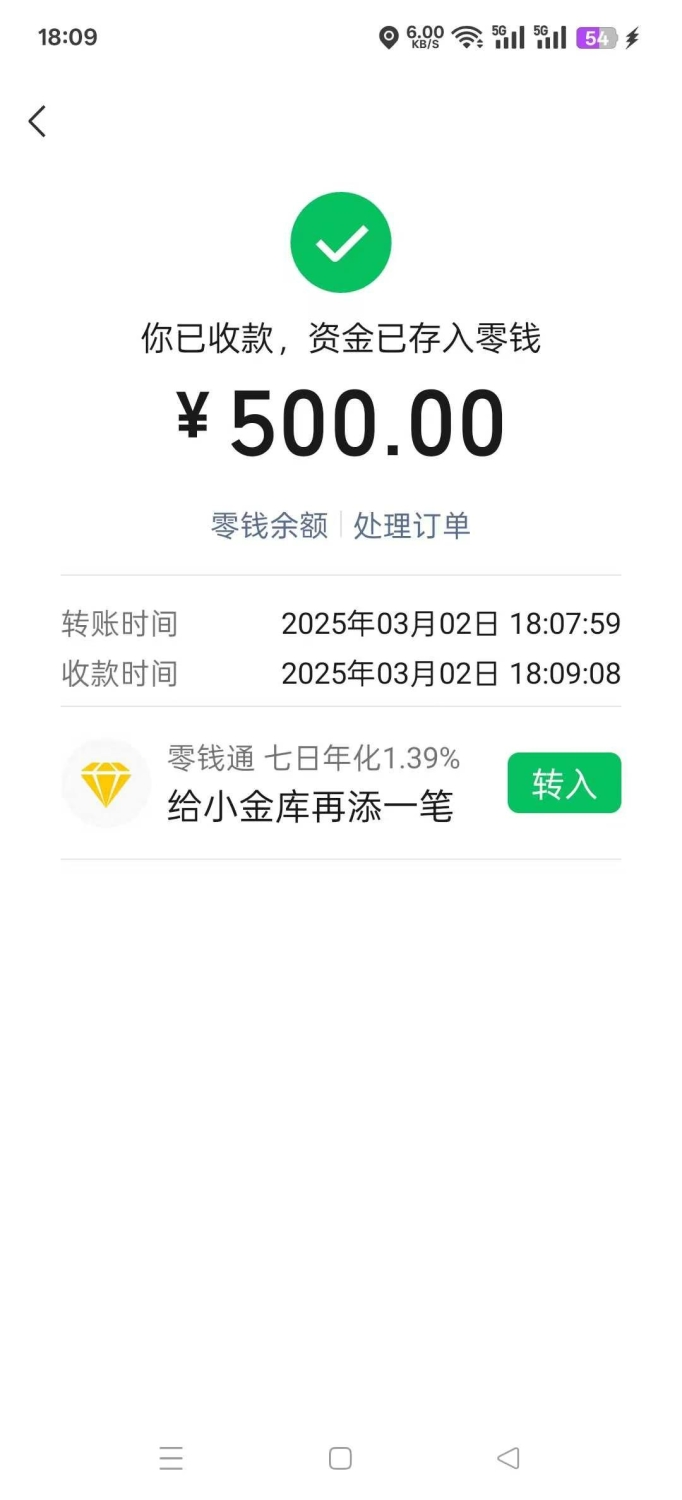This screenshot has height=1500, width=682.
Task: Open the 处理订单 link
Action: click(x=412, y=525)
